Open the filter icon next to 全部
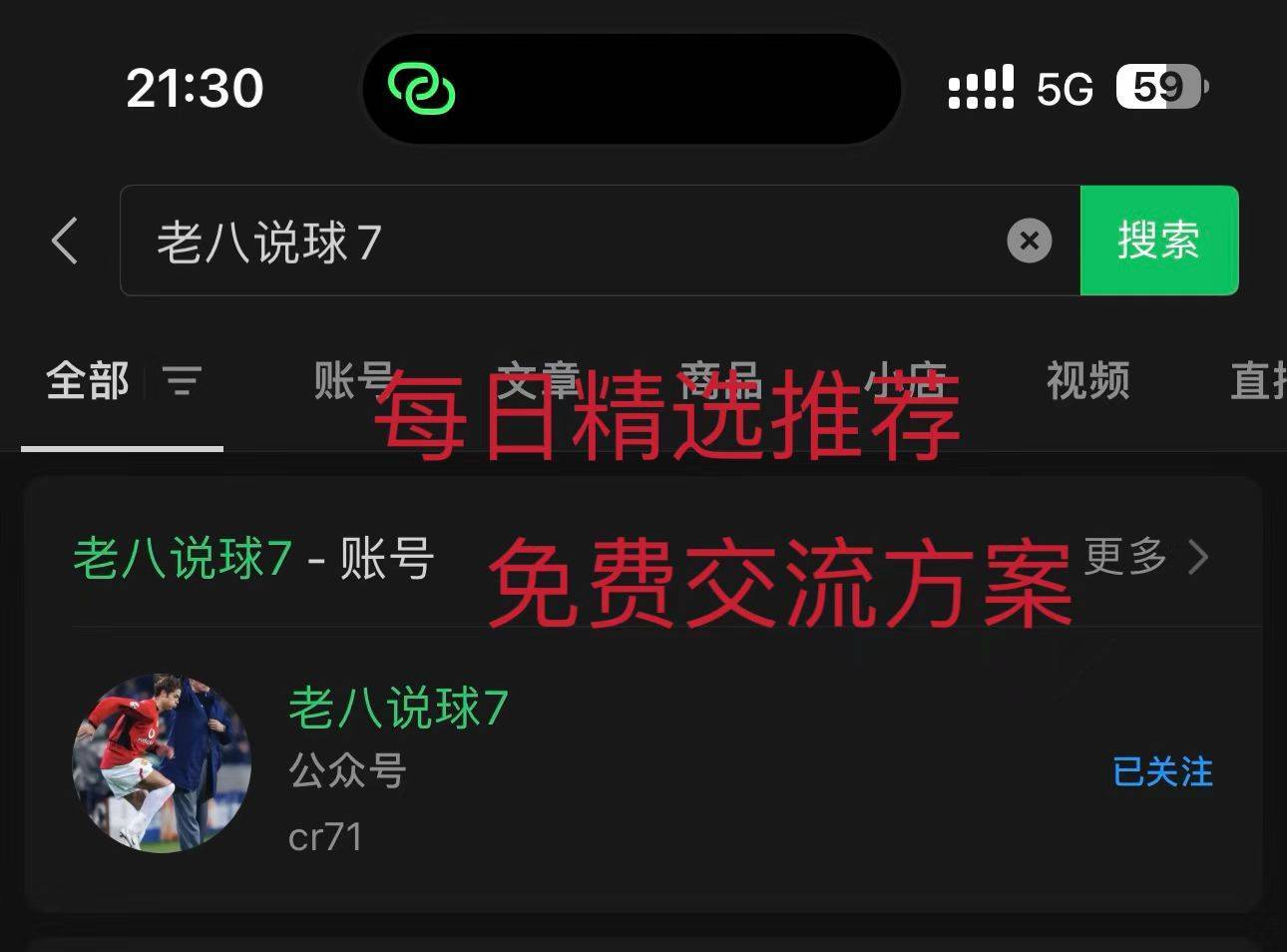 click(x=183, y=381)
